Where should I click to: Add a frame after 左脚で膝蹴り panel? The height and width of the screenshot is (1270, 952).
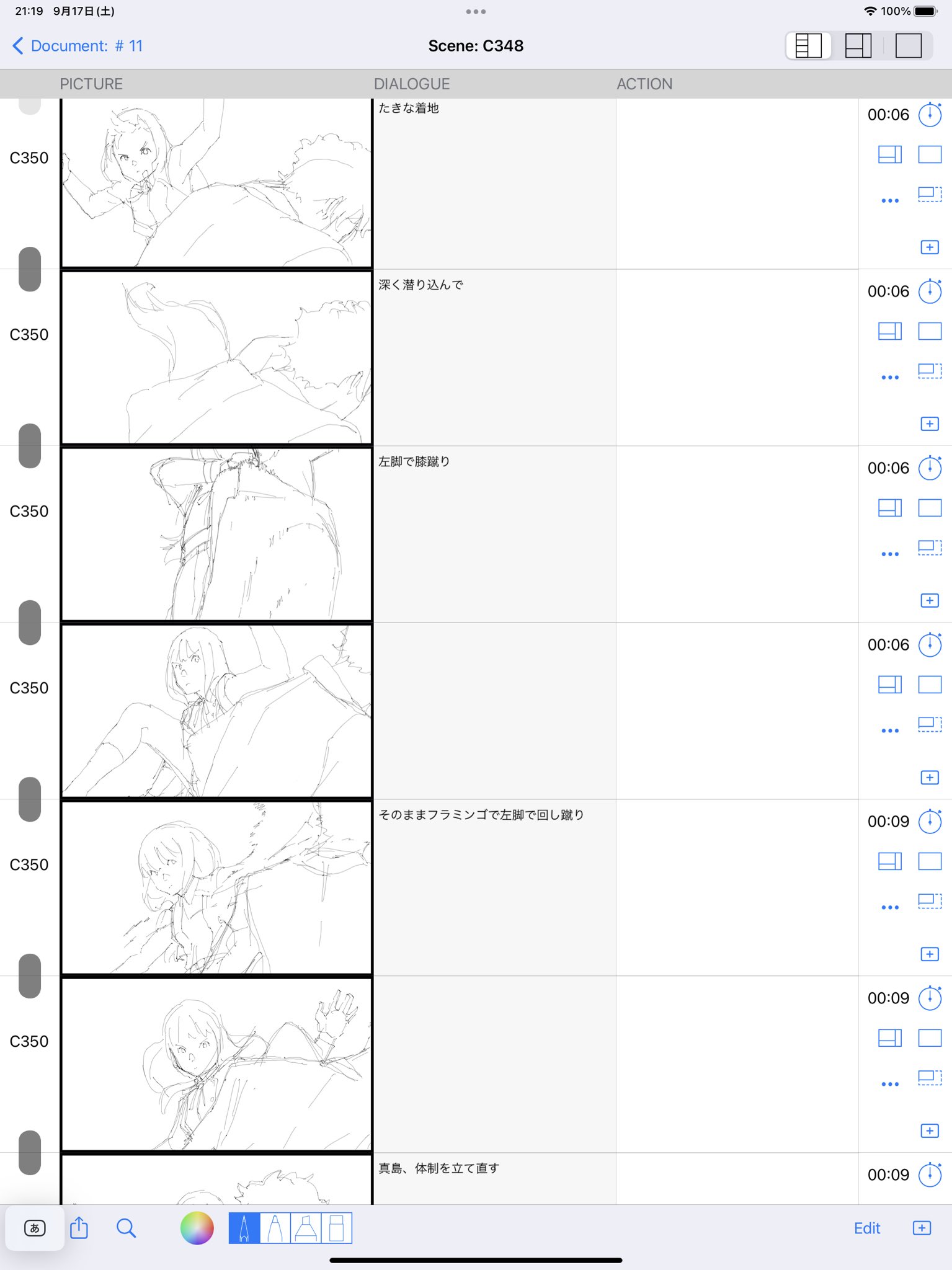[x=929, y=600]
